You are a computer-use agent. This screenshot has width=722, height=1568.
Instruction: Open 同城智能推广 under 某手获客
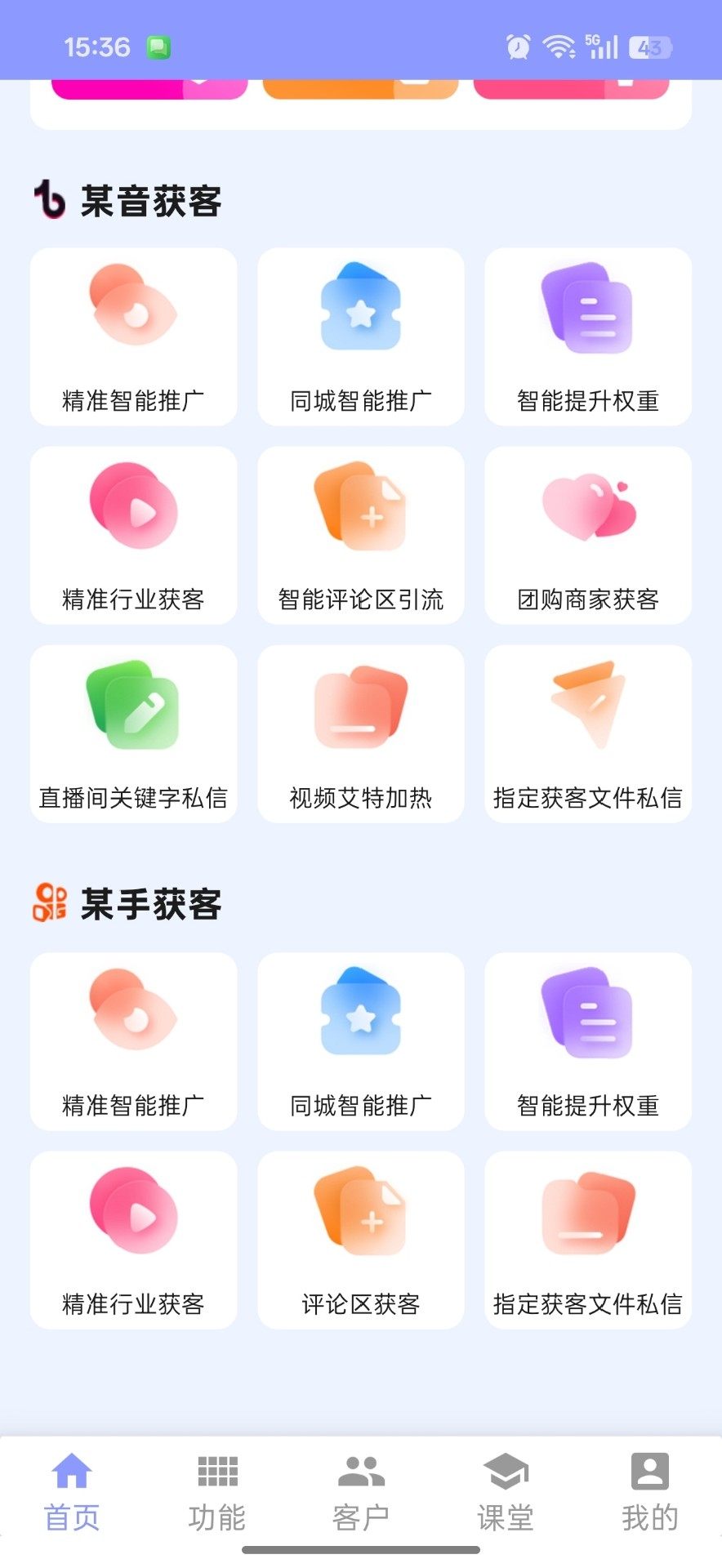360,1041
